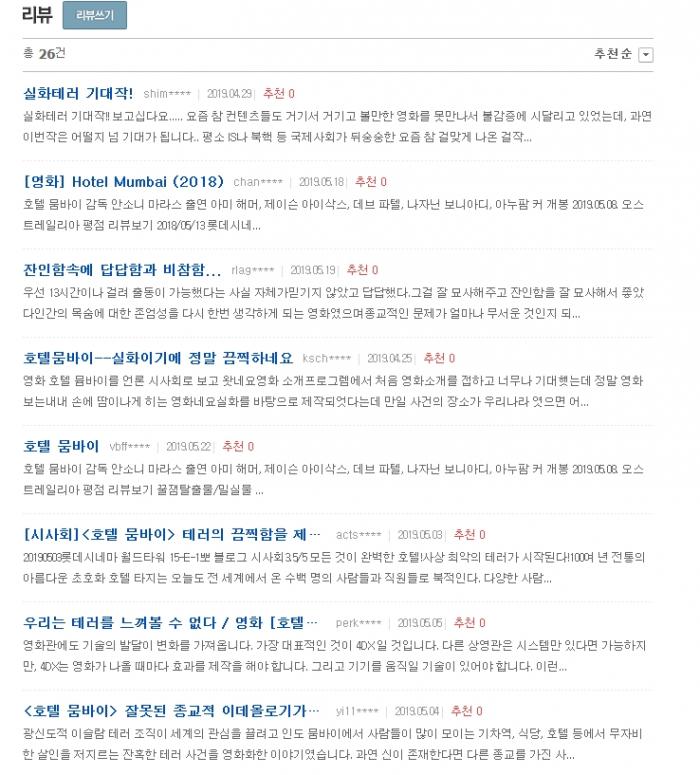Image resolution: width=700 pixels, height=775 pixels.
Task: Open the 추천순 sort dropdown
Action: tap(645, 54)
